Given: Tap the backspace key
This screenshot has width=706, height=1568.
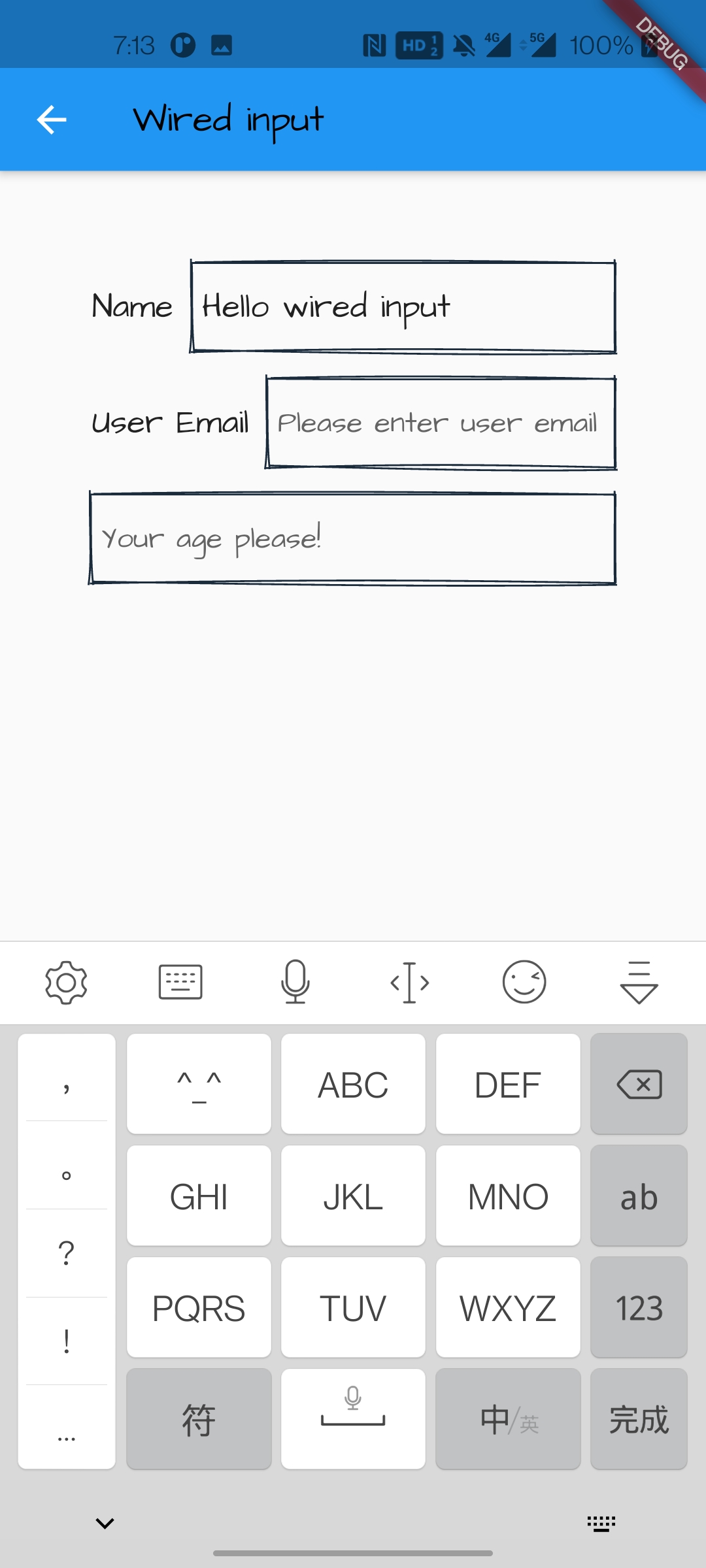Looking at the screenshot, I should coord(639,1084).
